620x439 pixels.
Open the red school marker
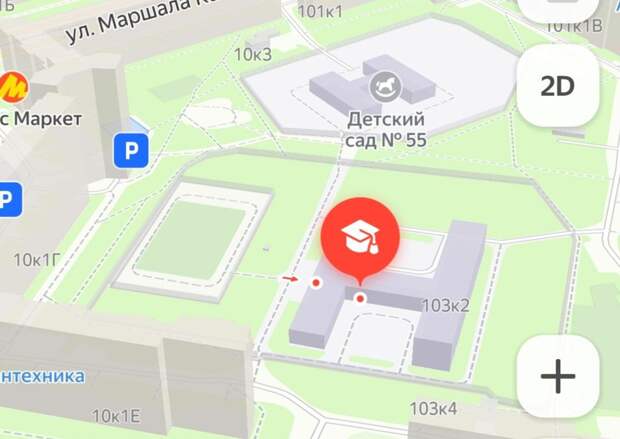[360, 238]
